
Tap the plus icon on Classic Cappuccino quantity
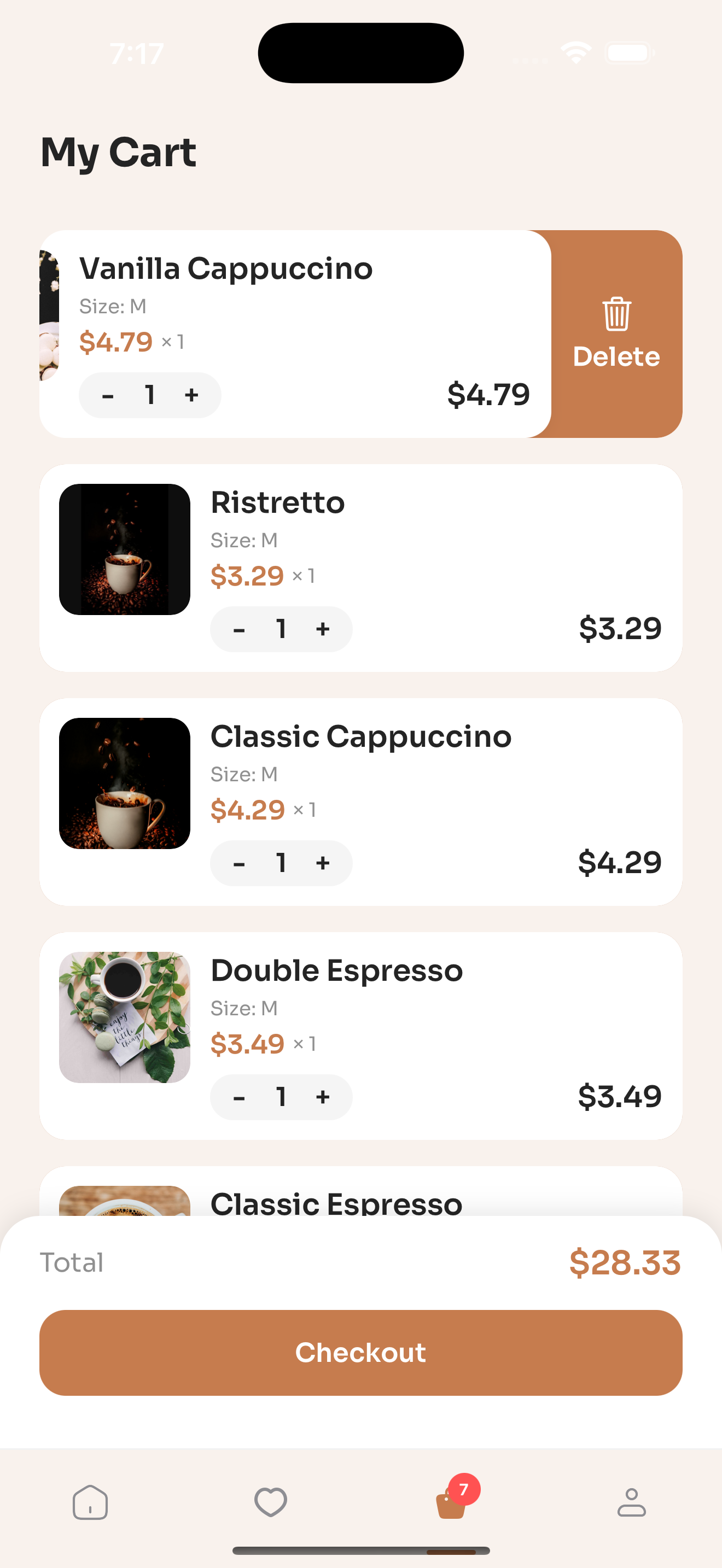pyautogui.click(x=323, y=863)
